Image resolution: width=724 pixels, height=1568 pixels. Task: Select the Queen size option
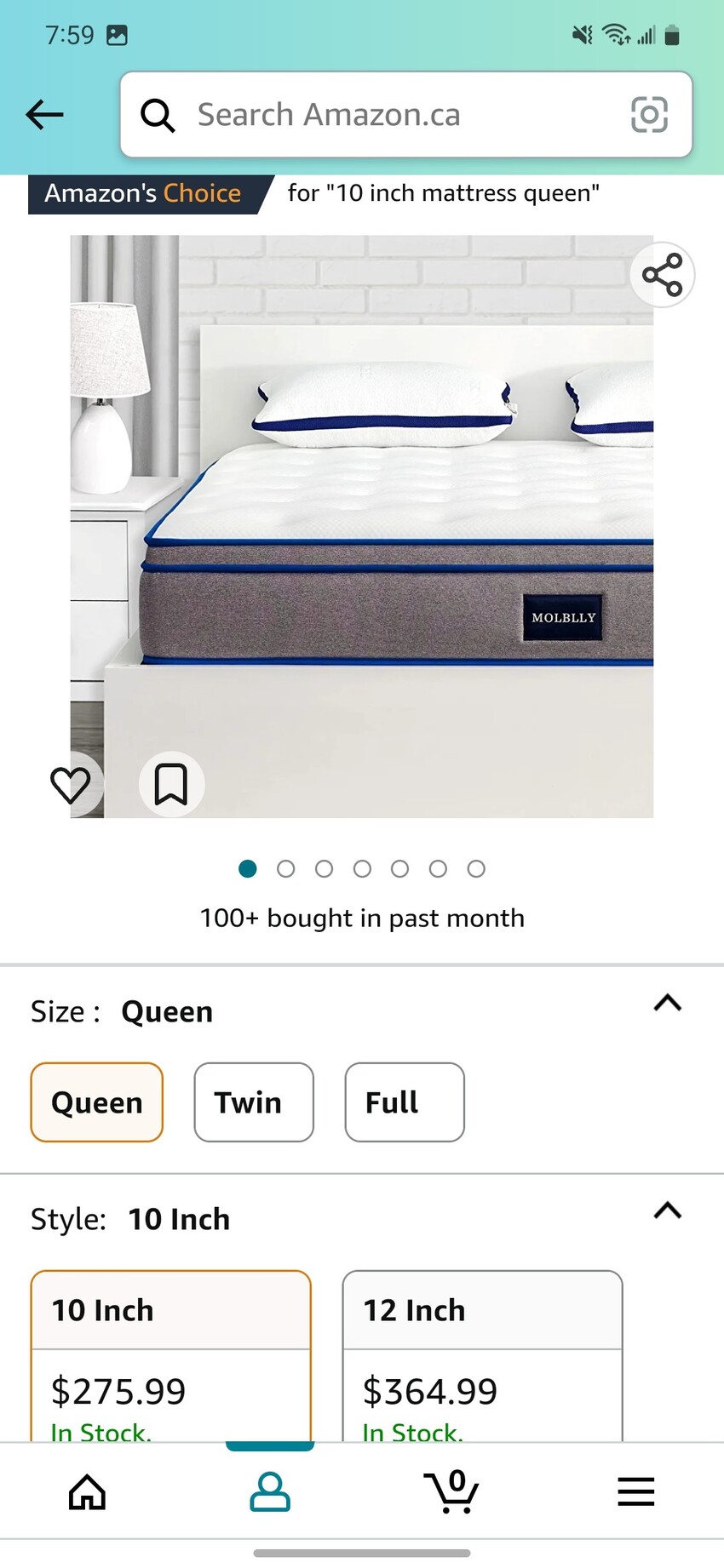coord(96,1102)
